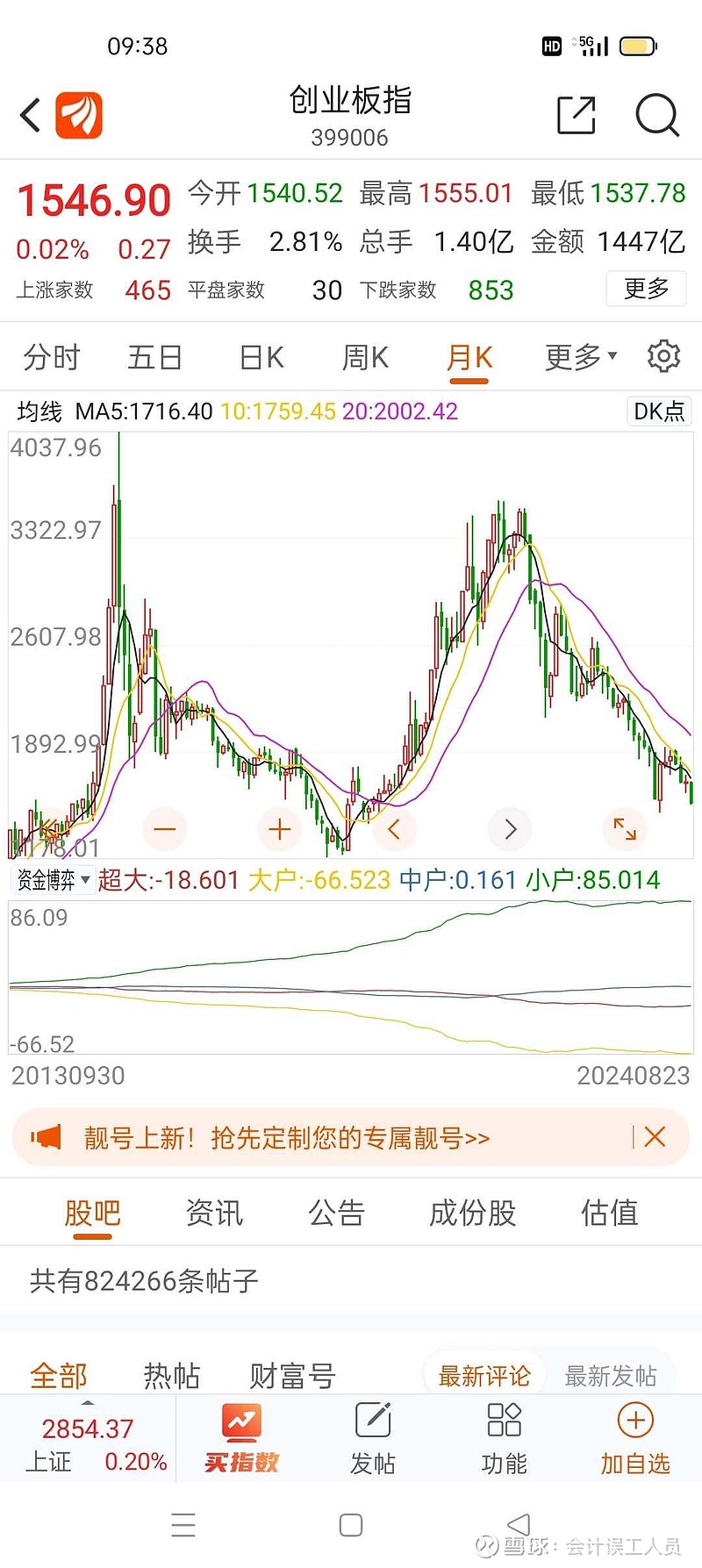Share this index page

coord(577,115)
